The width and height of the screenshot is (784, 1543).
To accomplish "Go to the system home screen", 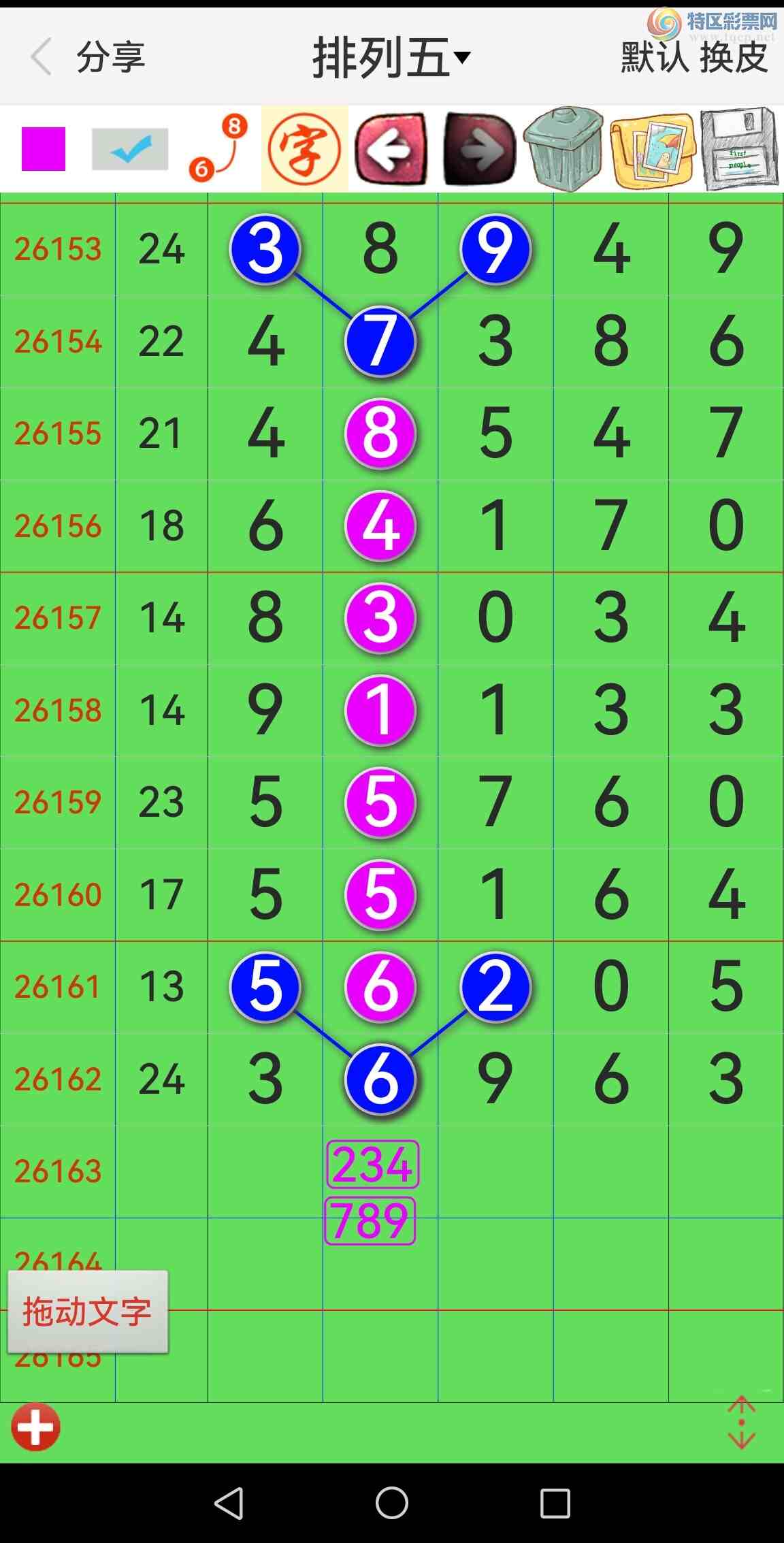I will coord(392,1503).
